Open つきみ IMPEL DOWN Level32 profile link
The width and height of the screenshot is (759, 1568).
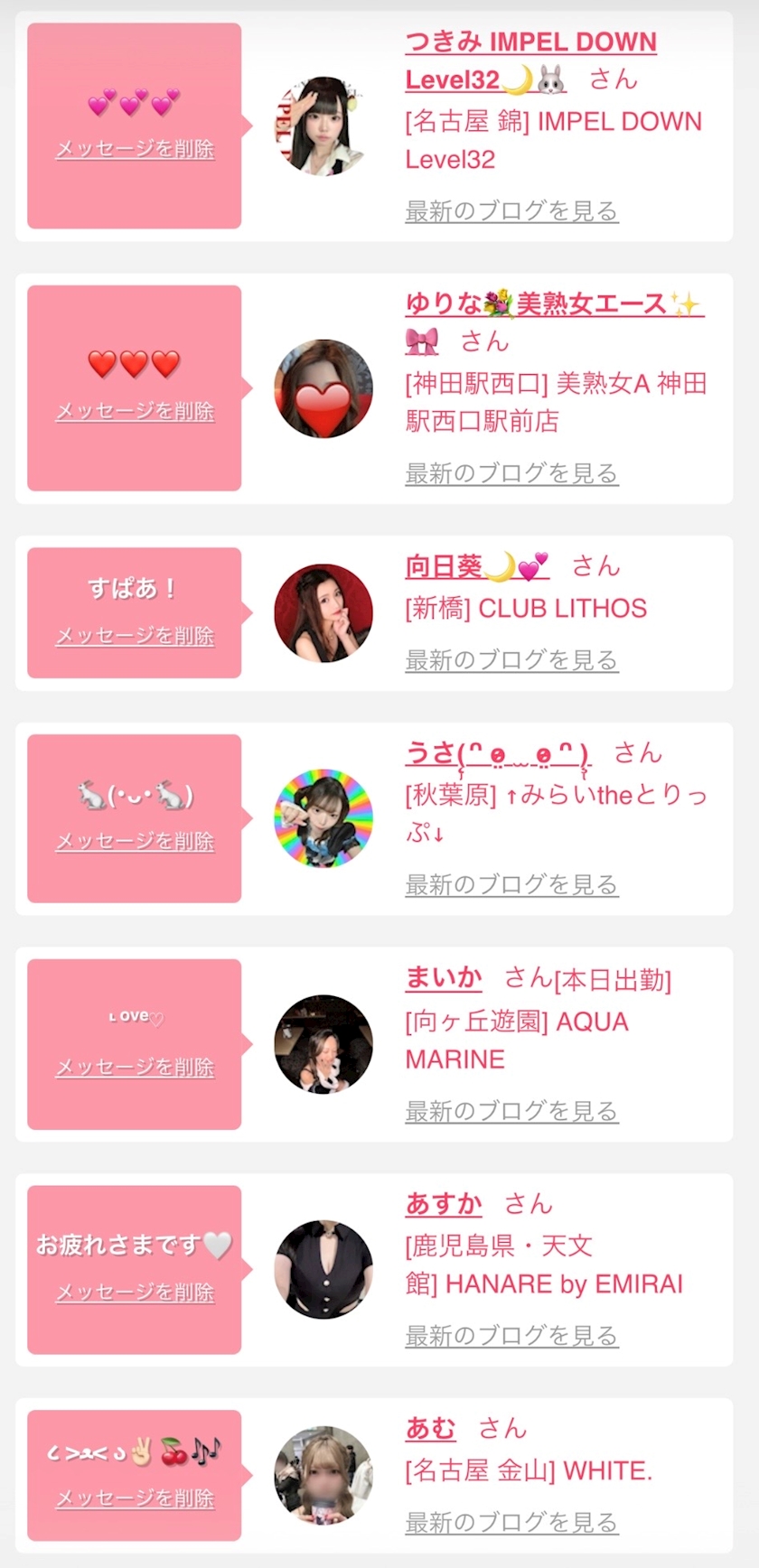(530, 42)
